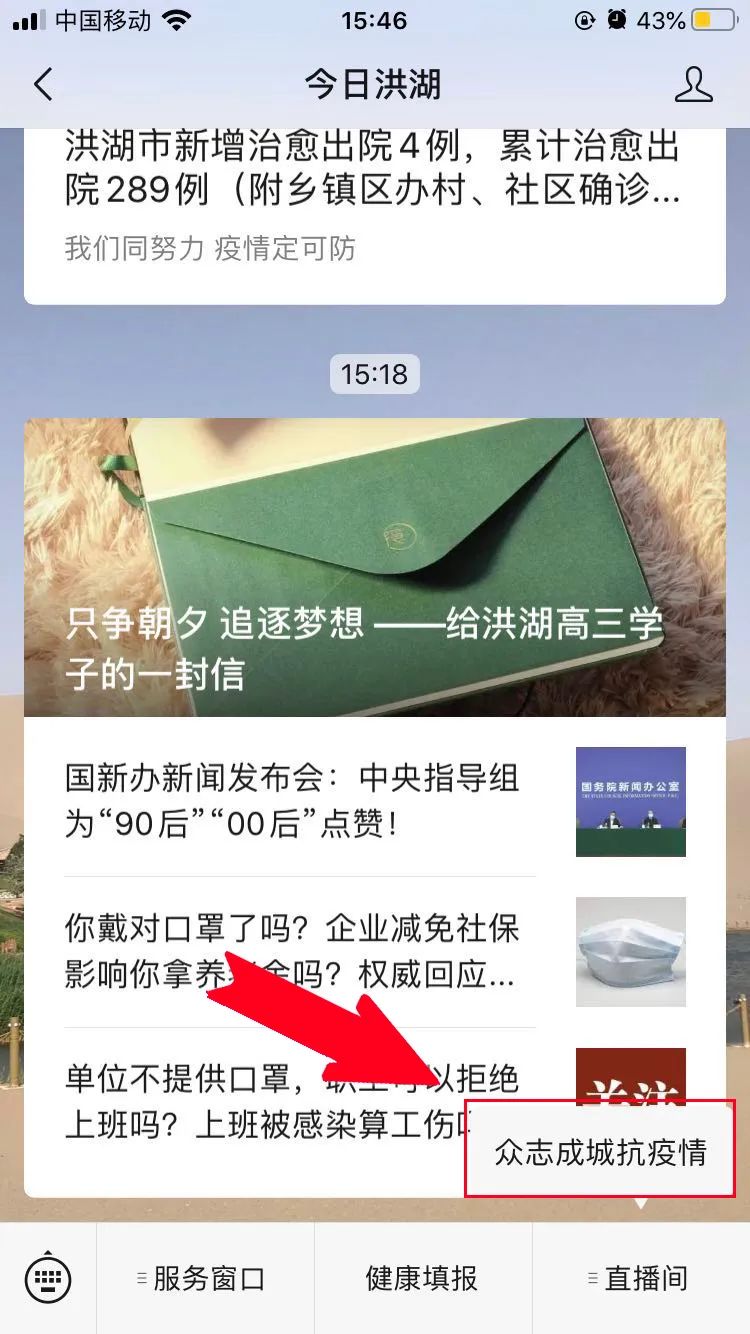Select 众志成城抗疫情 popup menu item
750x1334 pixels.
pyautogui.click(x=600, y=1152)
